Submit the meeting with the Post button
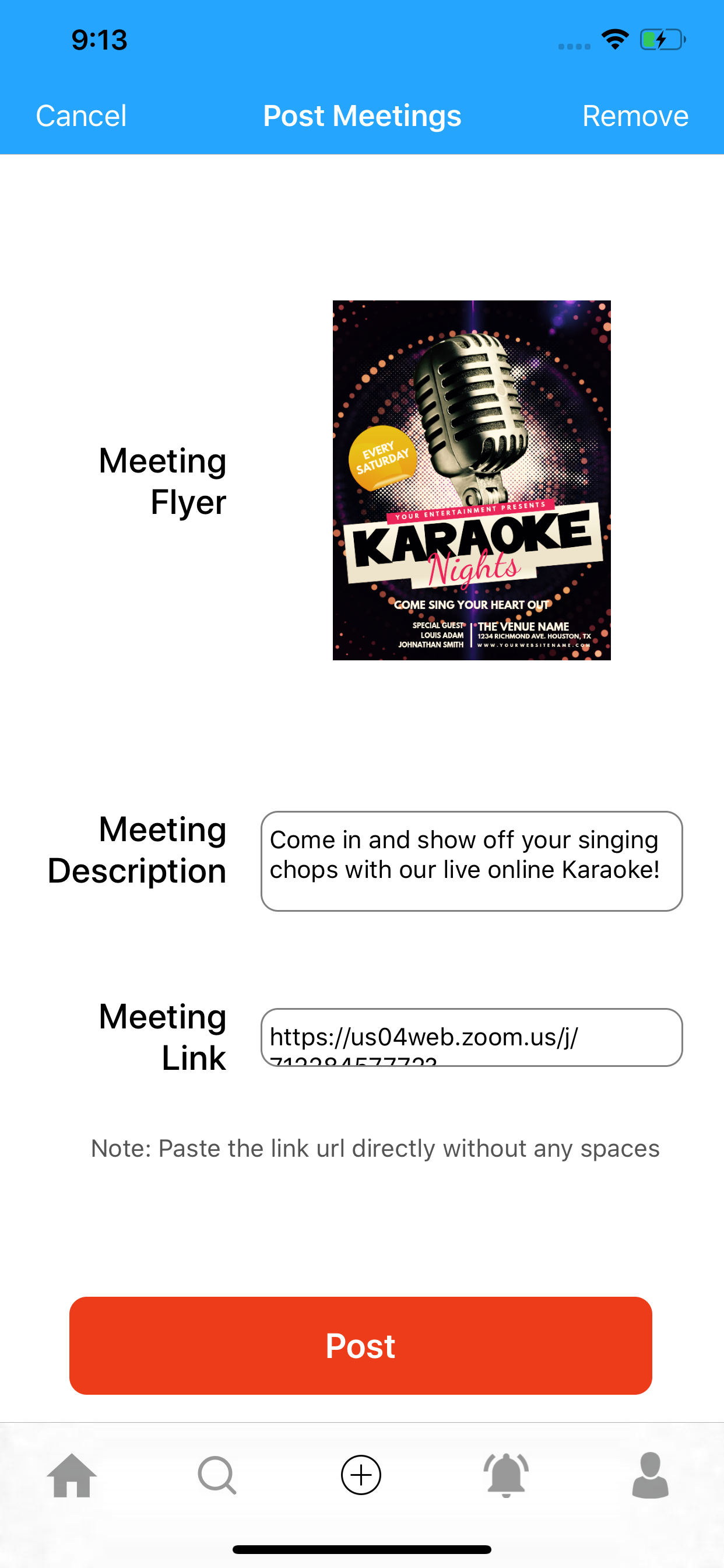Screen dimensions: 724x1568 (x=361, y=1345)
